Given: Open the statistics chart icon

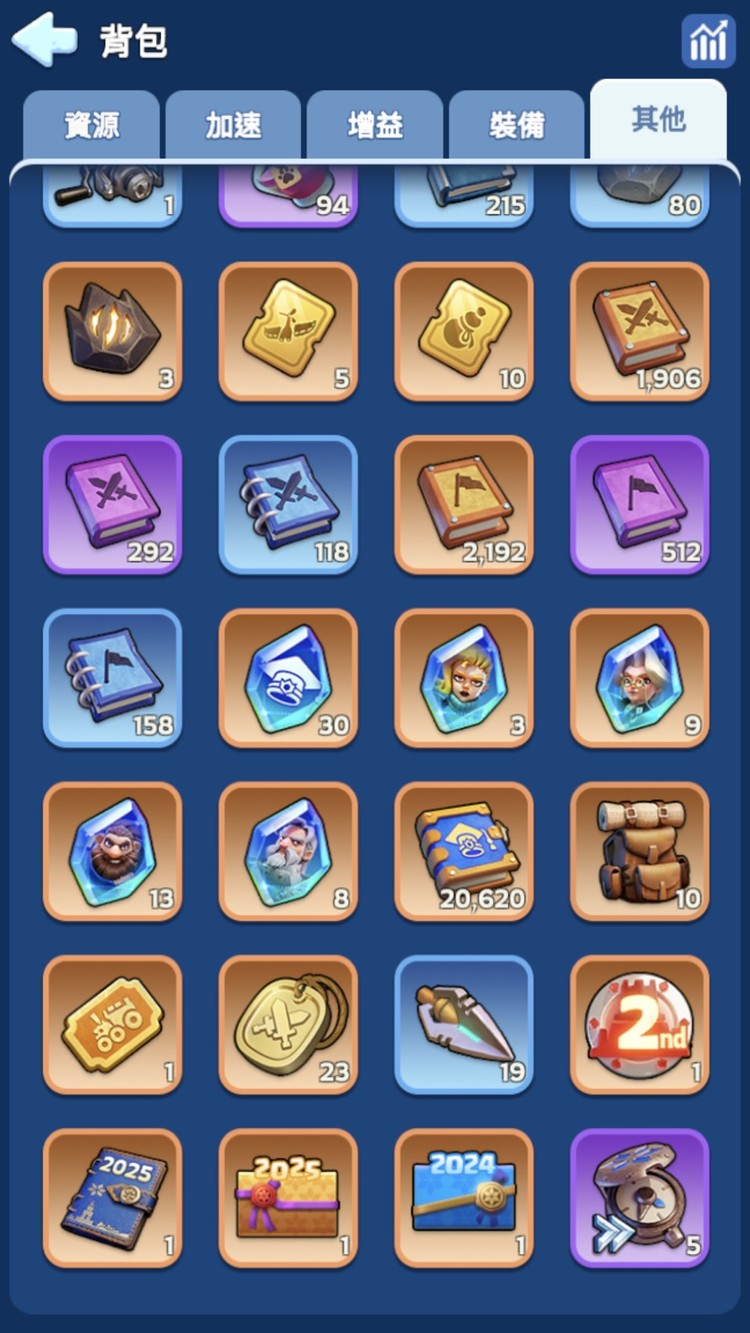Looking at the screenshot, I should point(708,41).
